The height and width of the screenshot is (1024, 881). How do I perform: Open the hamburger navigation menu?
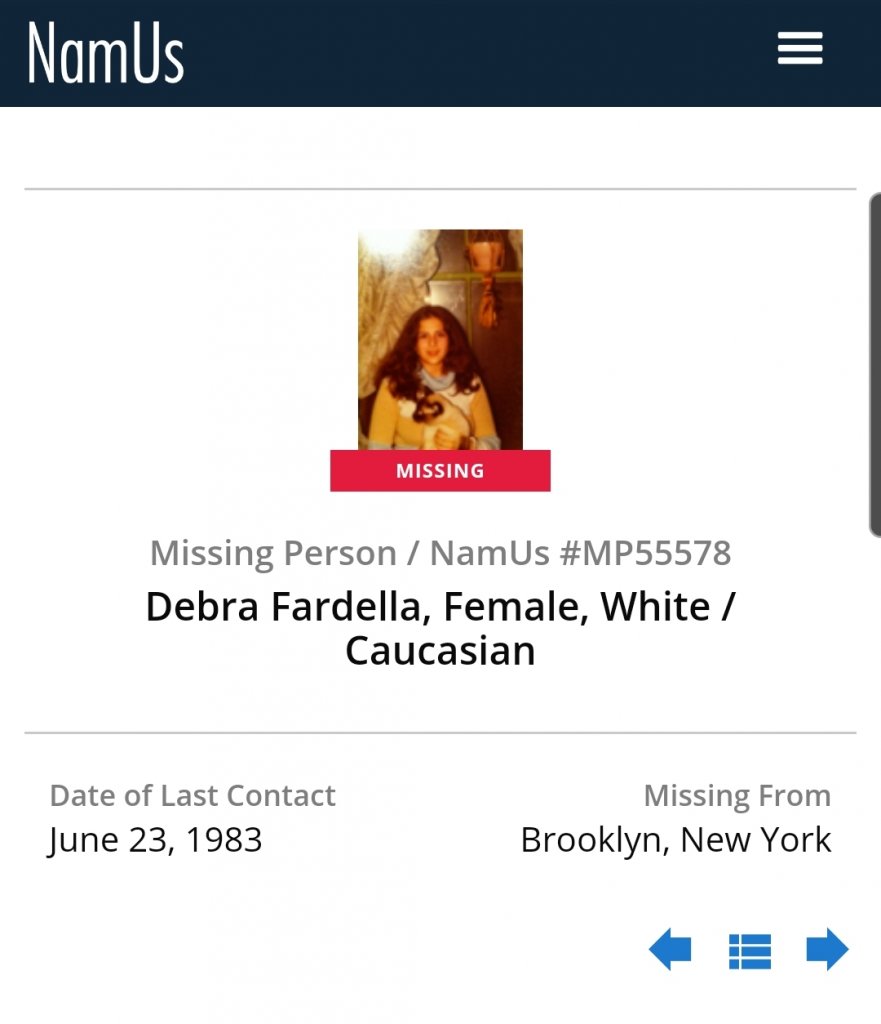point(800,48)
